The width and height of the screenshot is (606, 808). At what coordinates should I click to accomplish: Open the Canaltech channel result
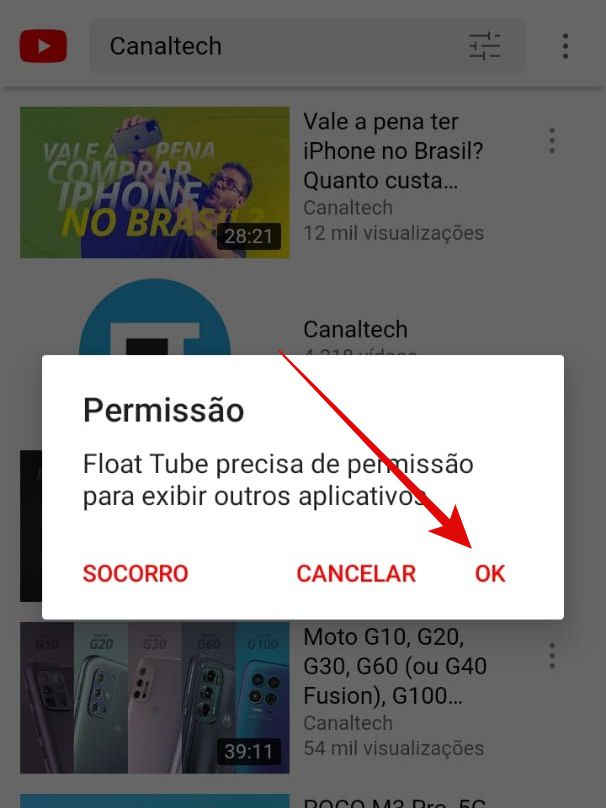coord(355,329)
